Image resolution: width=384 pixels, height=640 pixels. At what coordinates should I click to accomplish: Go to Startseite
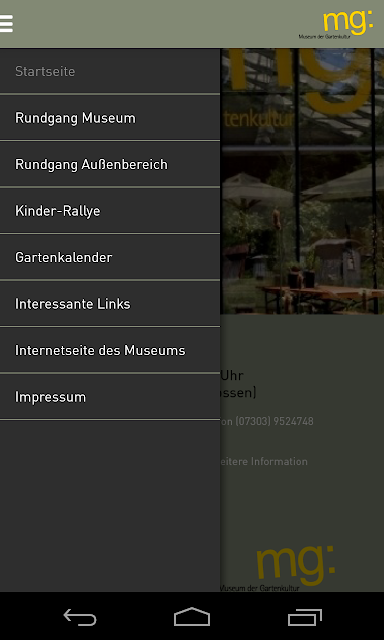coord(110,71)
